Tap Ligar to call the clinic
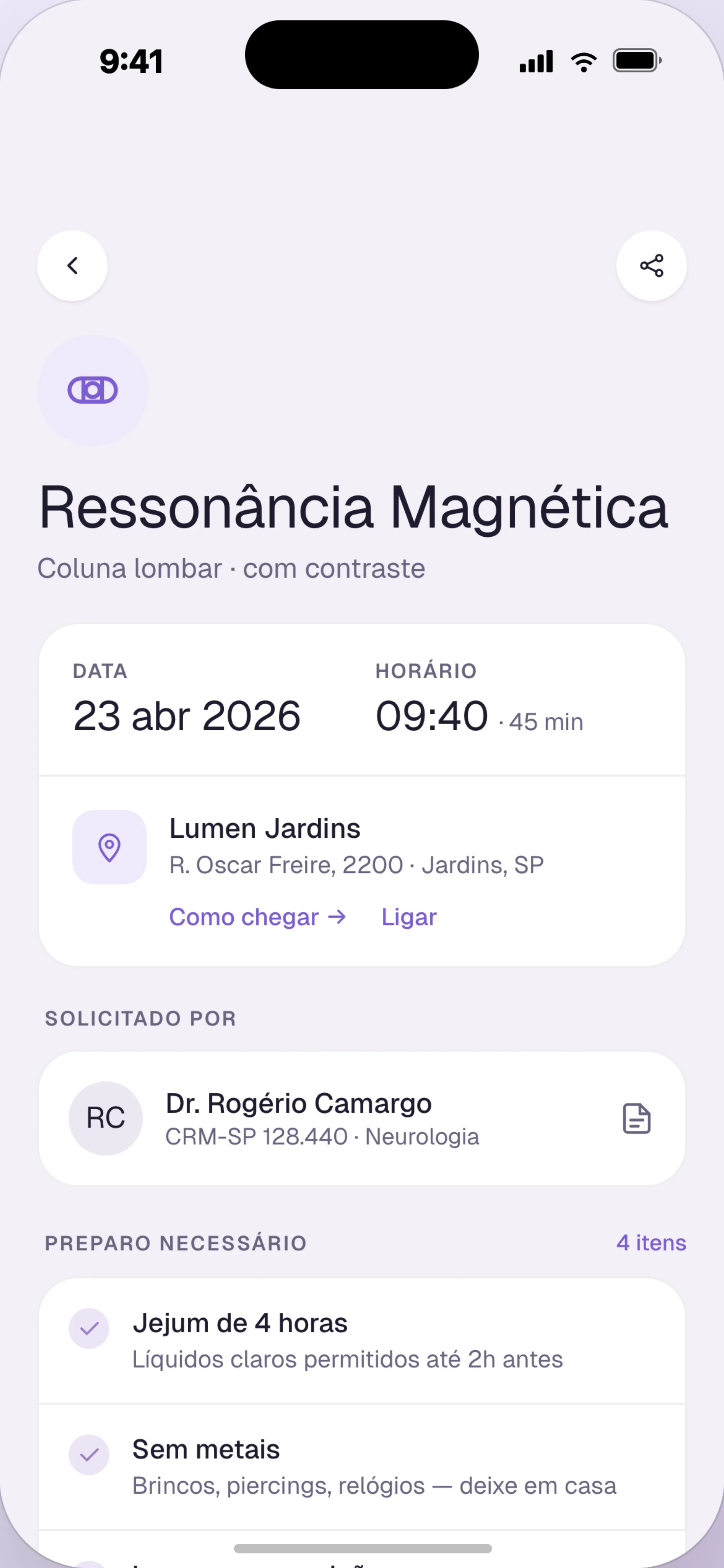The image size is (724, 1568). point(408,917)
